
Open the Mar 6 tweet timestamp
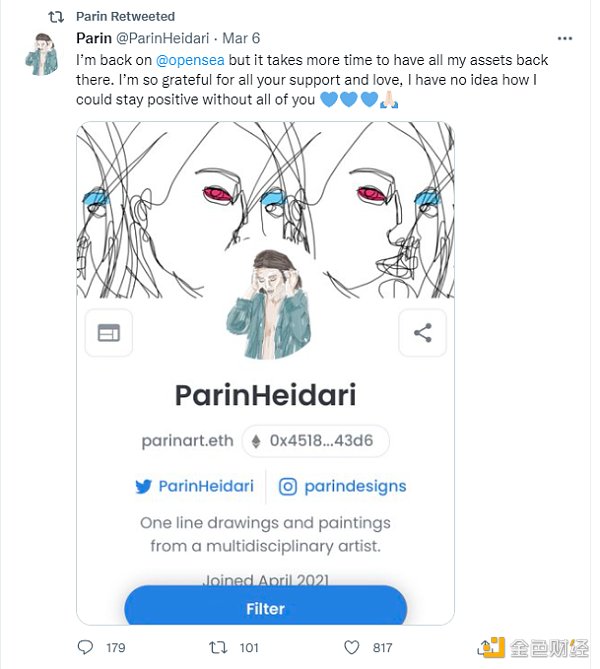click(241, 39)
